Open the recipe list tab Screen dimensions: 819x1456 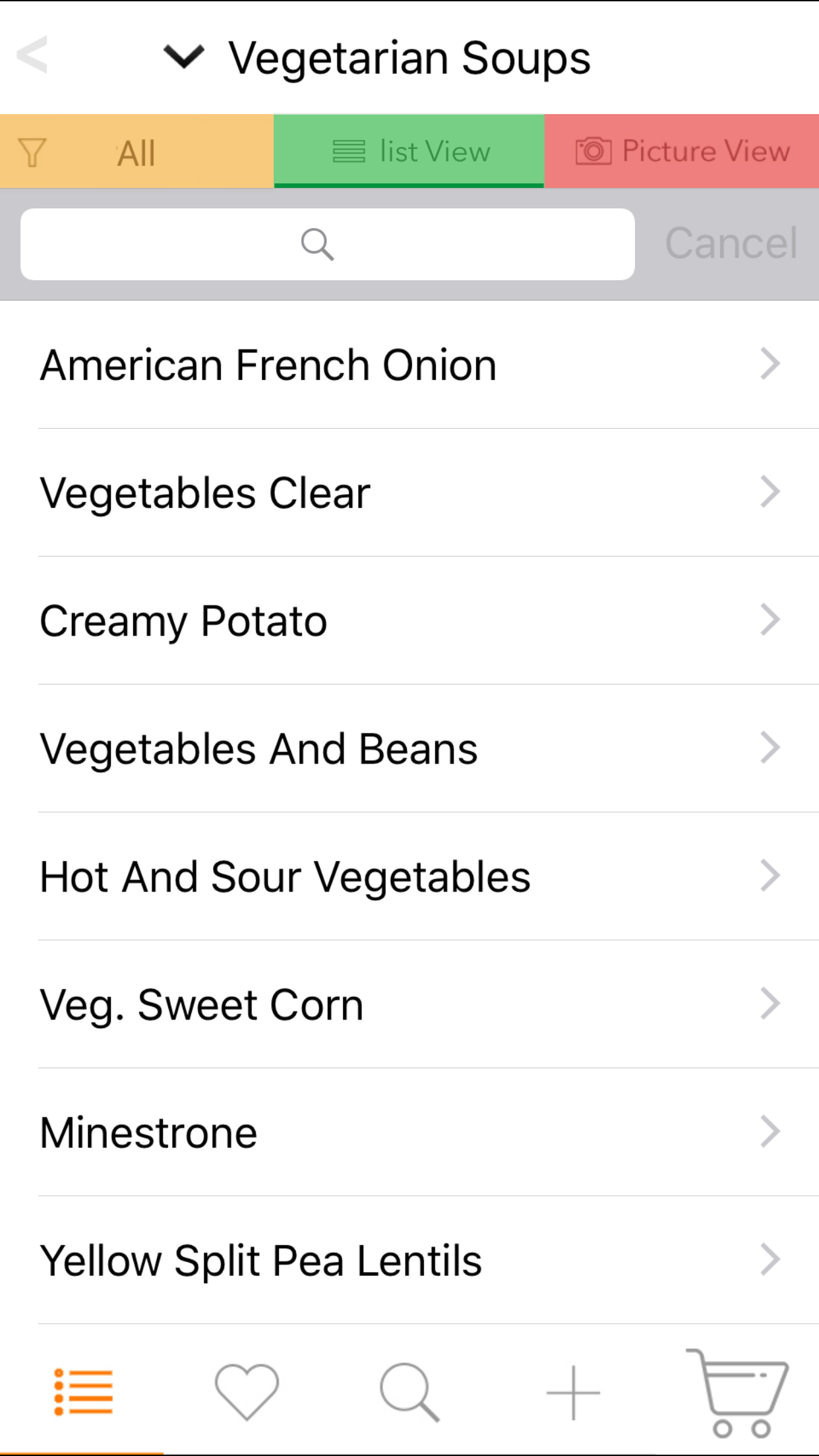82,1392
